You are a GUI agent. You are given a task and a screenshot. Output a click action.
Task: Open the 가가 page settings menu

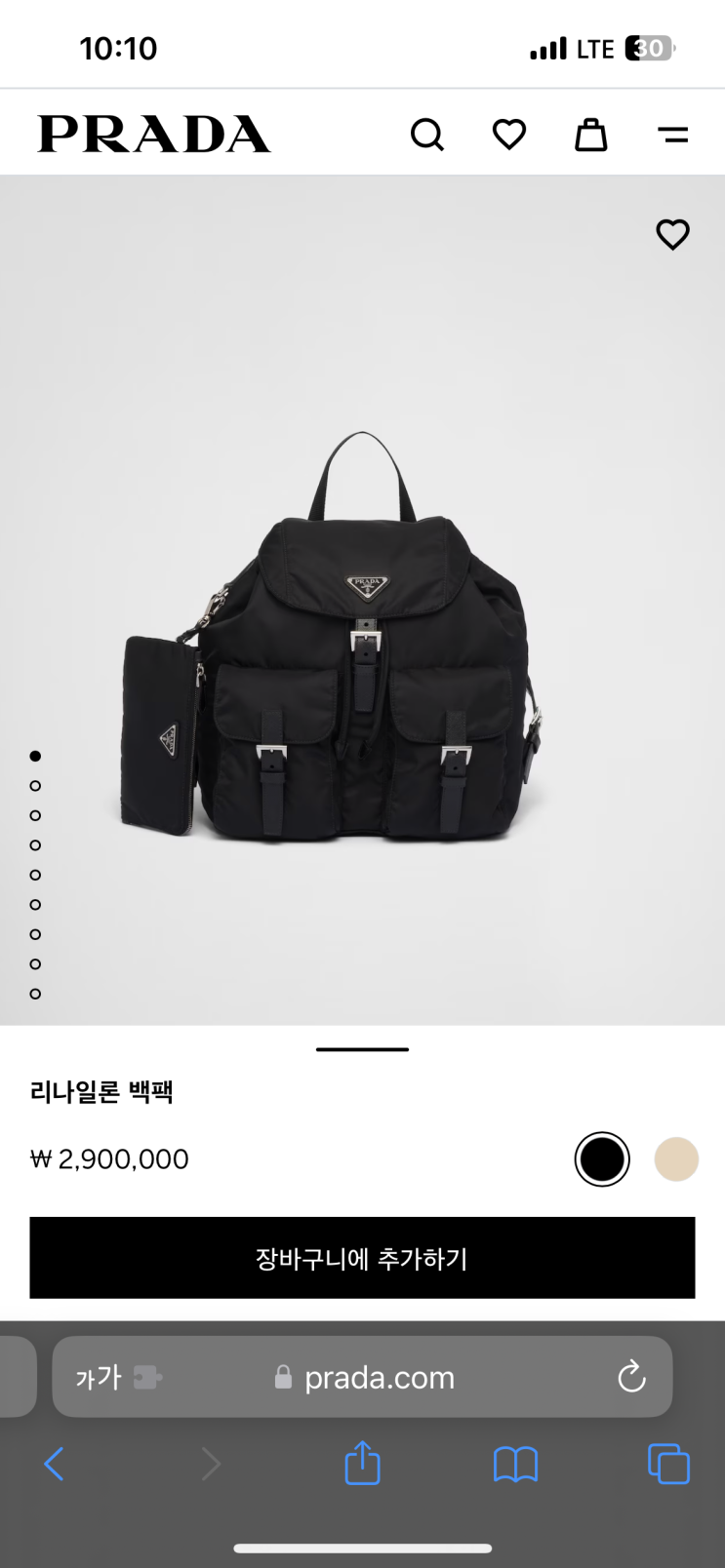(99, 1377)
